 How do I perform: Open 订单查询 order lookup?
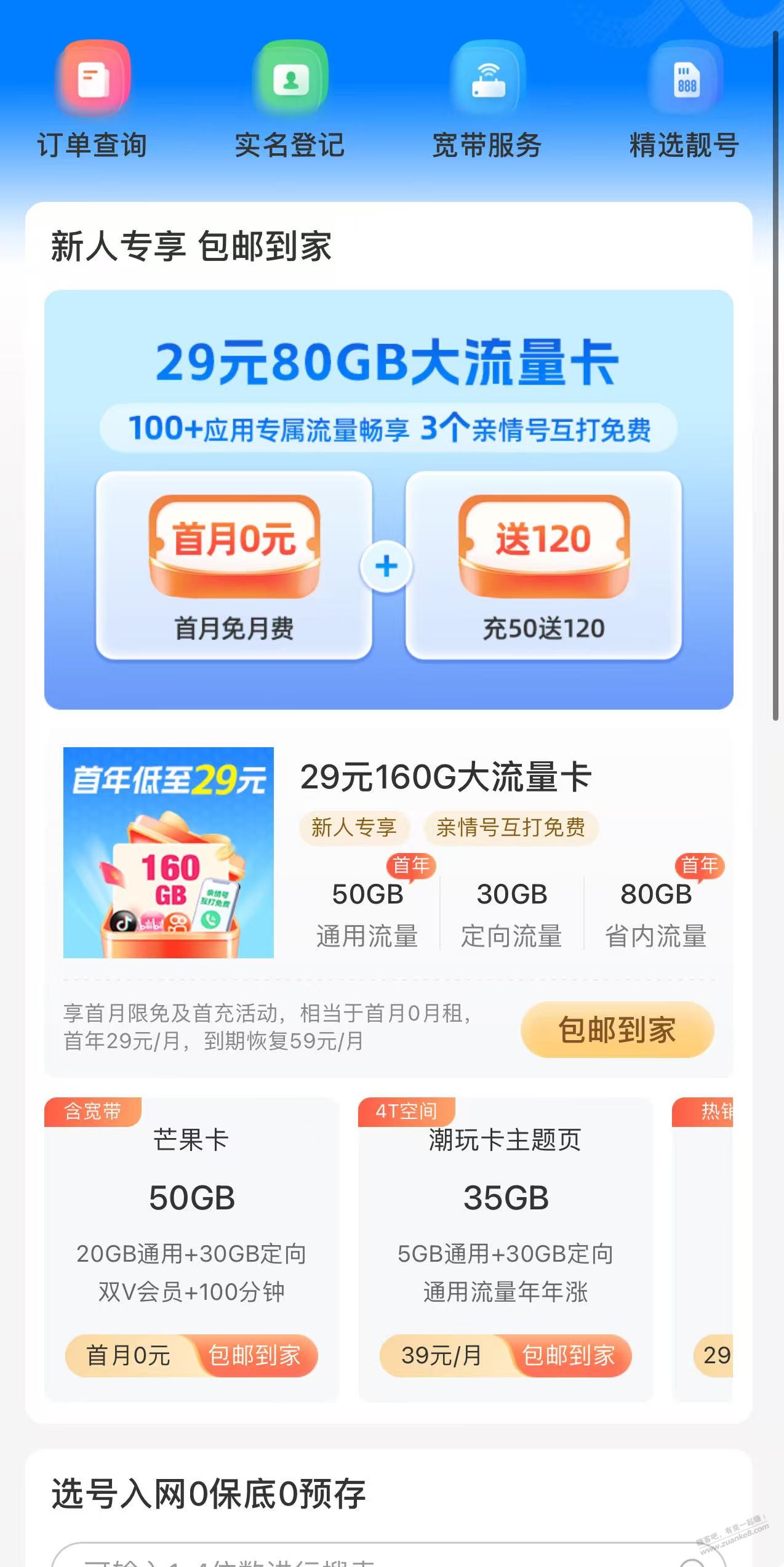pos(92,98)
